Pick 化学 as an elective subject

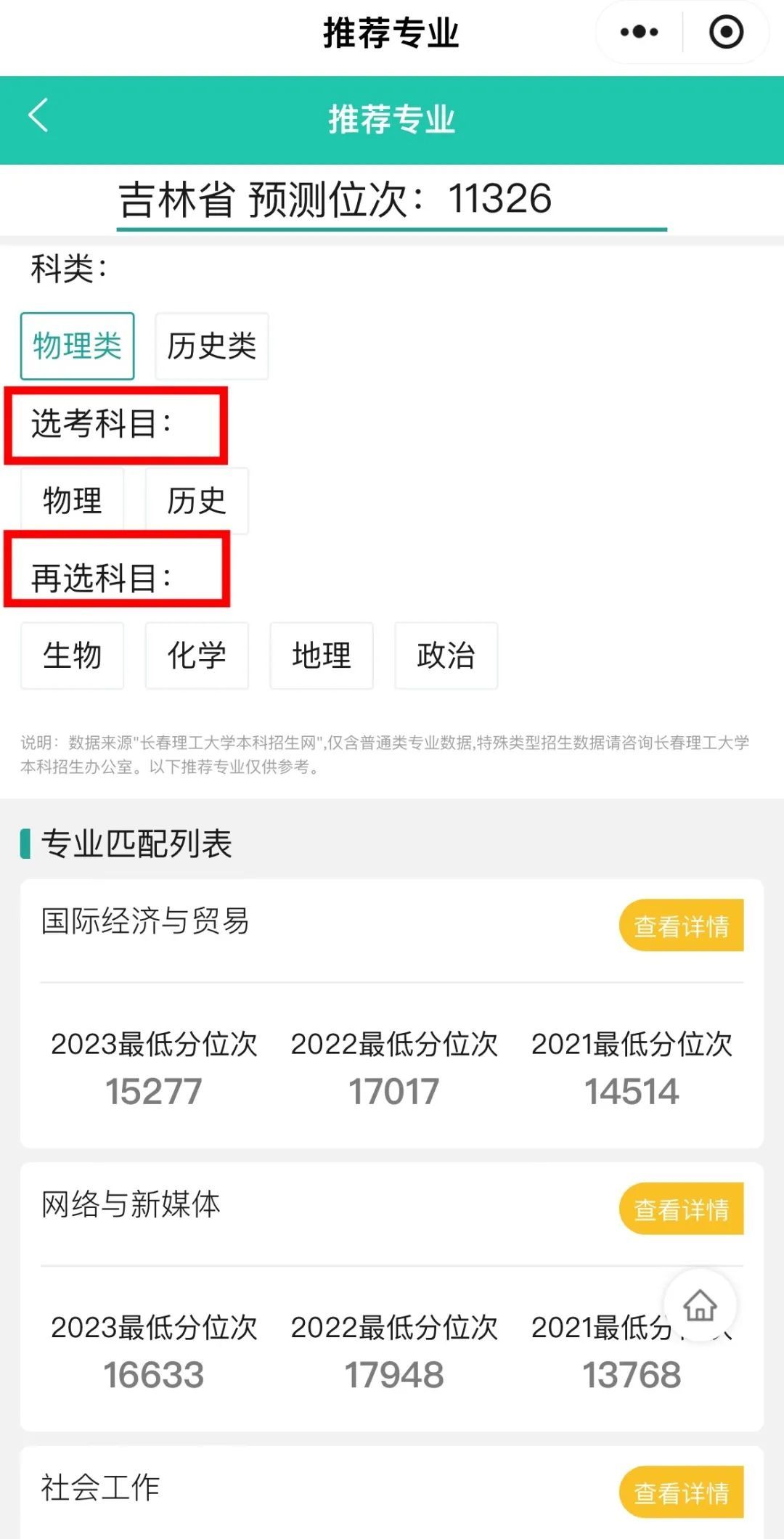[197, 656]
